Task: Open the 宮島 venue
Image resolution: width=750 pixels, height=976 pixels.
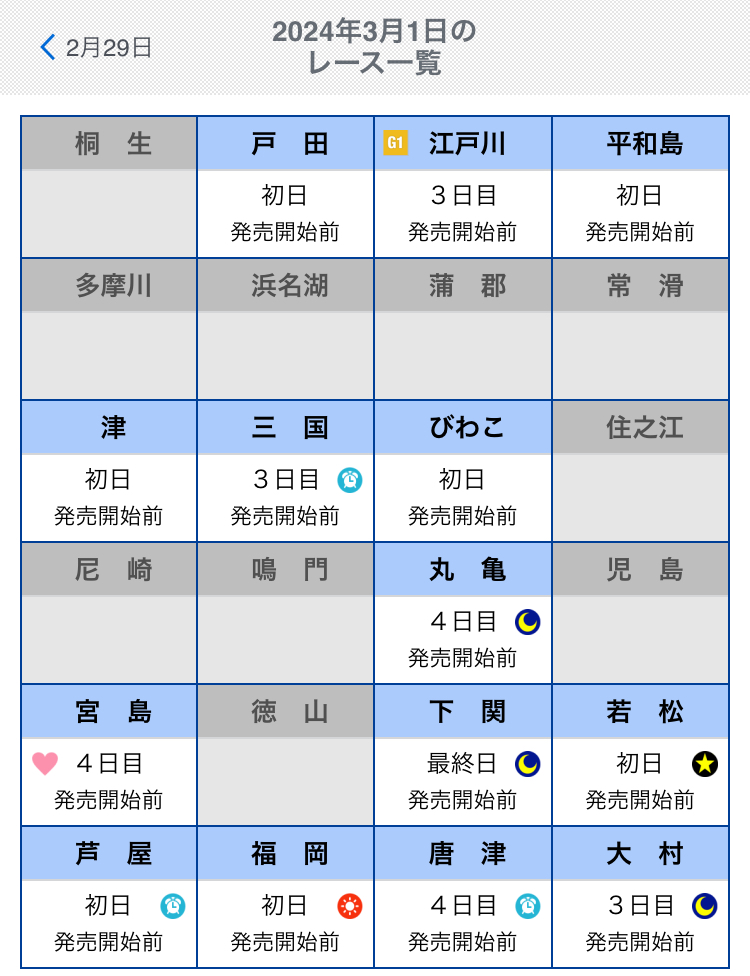Action: click(109, 755)
